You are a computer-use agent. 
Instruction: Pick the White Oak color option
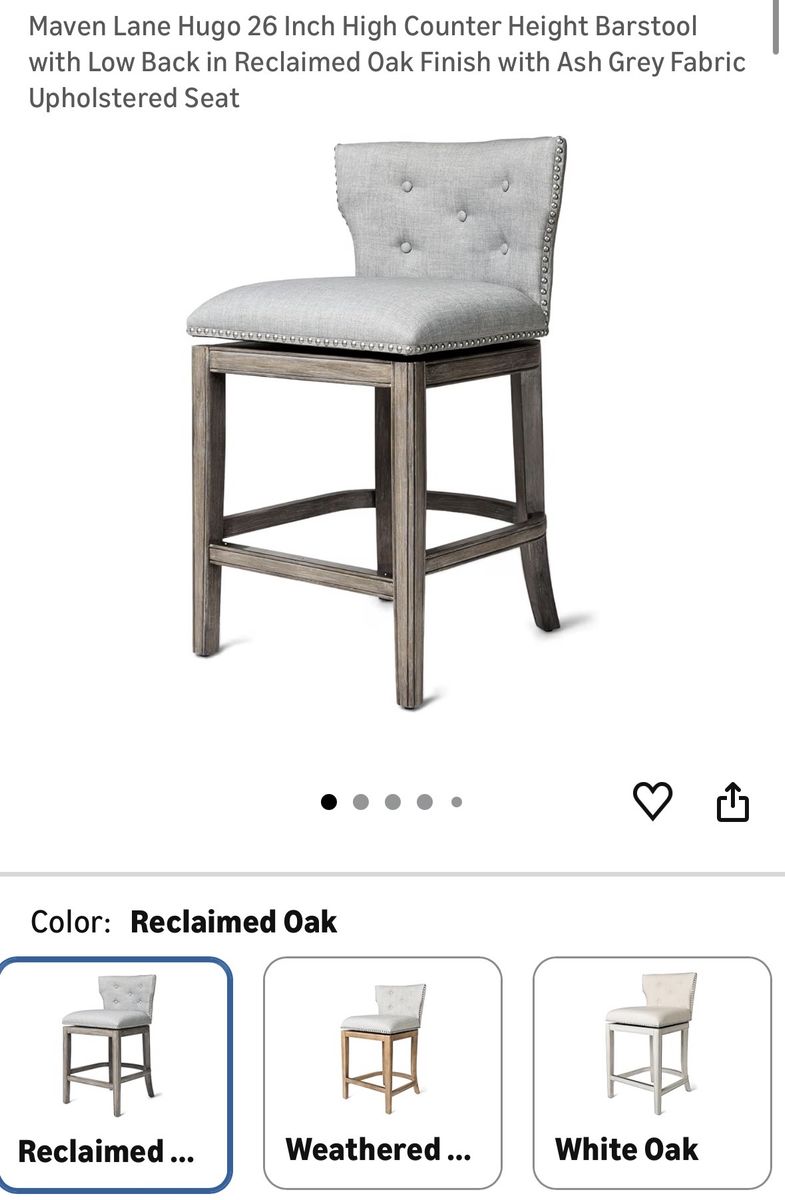[x=652, y=1073]
